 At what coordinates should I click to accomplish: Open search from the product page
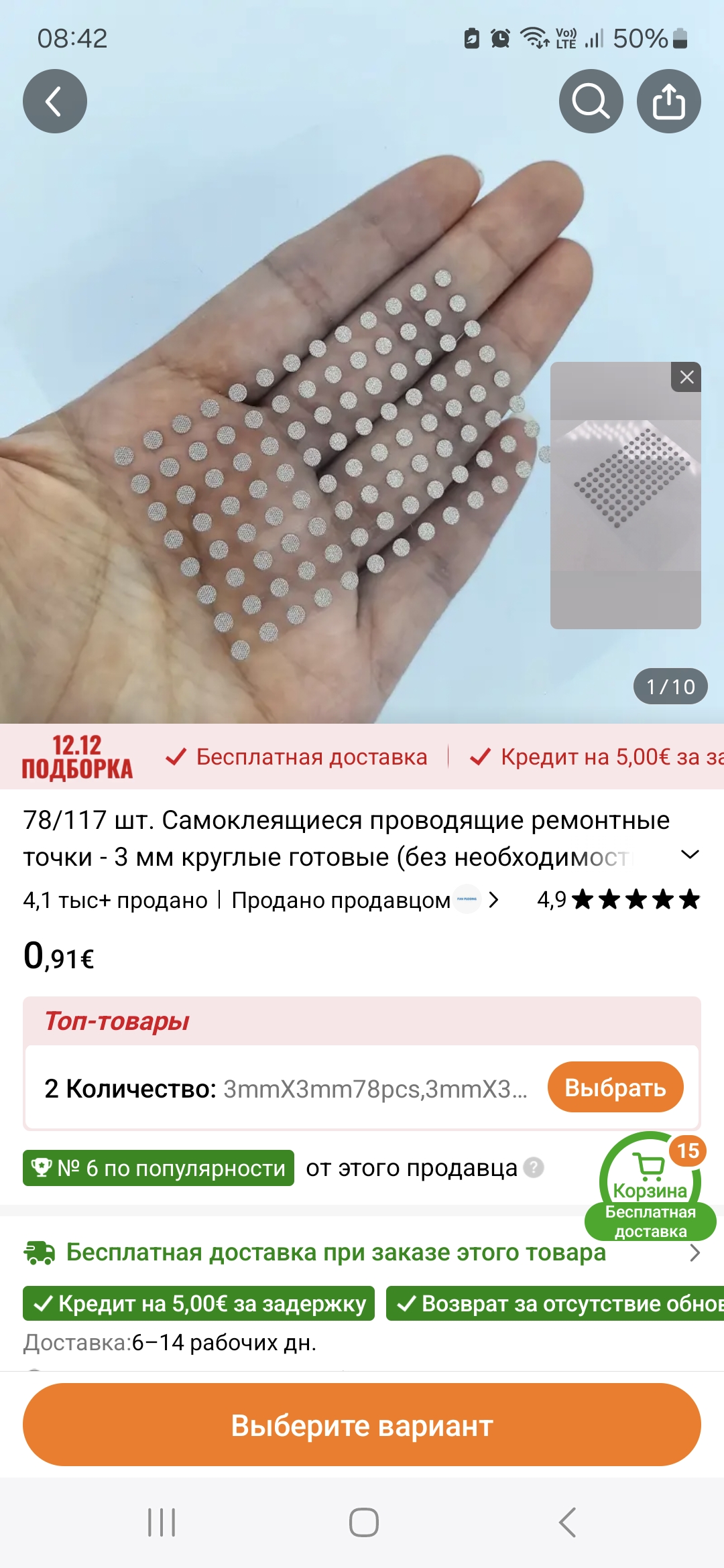[591, 101]
